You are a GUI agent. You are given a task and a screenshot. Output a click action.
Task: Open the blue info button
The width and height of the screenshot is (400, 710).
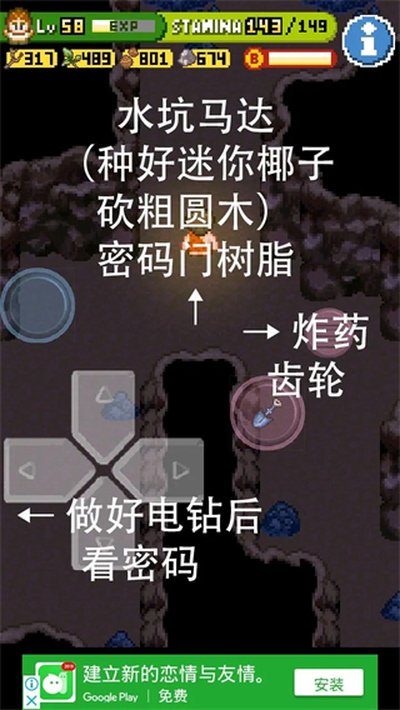coord(368,40)
